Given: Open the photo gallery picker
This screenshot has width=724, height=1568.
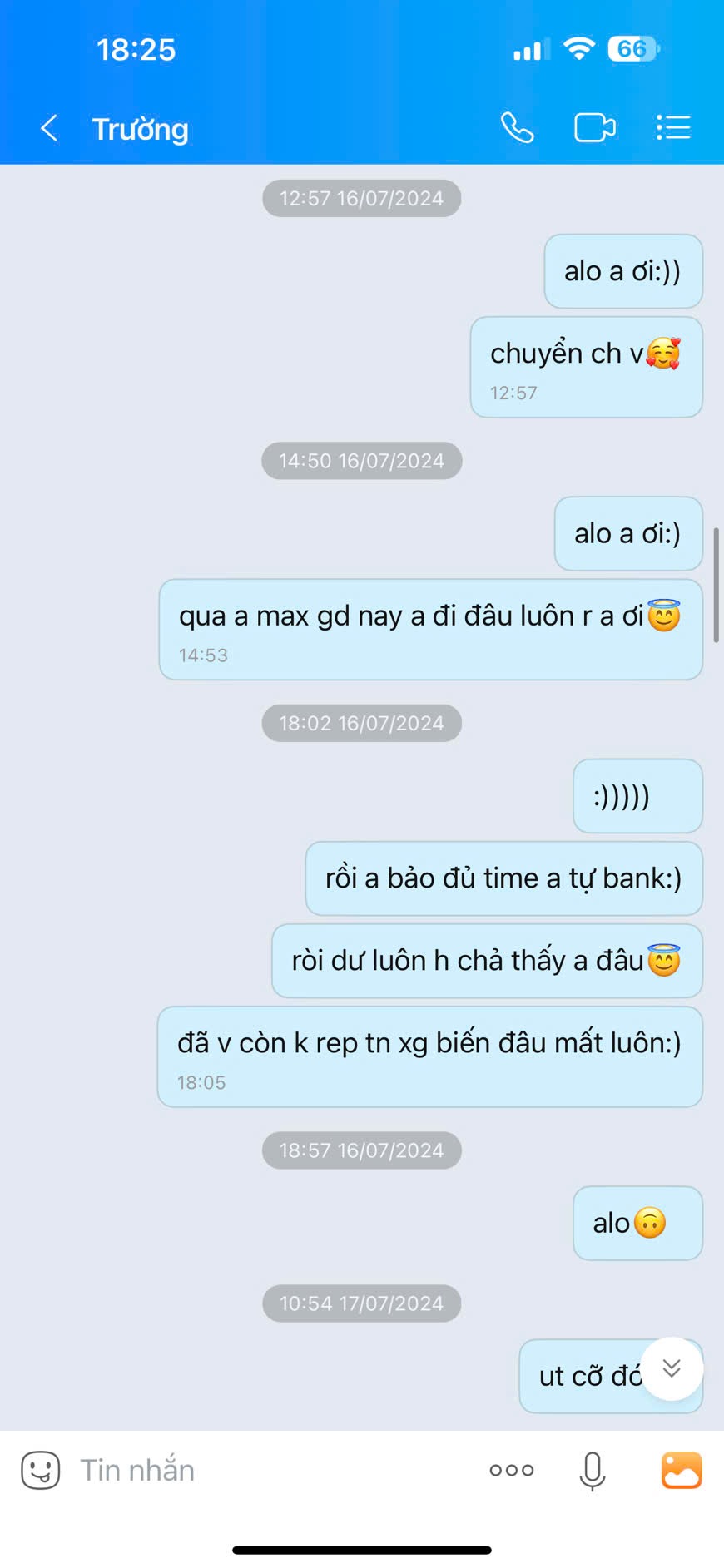Looking at the screenshot, I should click(x=681, y=1470).
